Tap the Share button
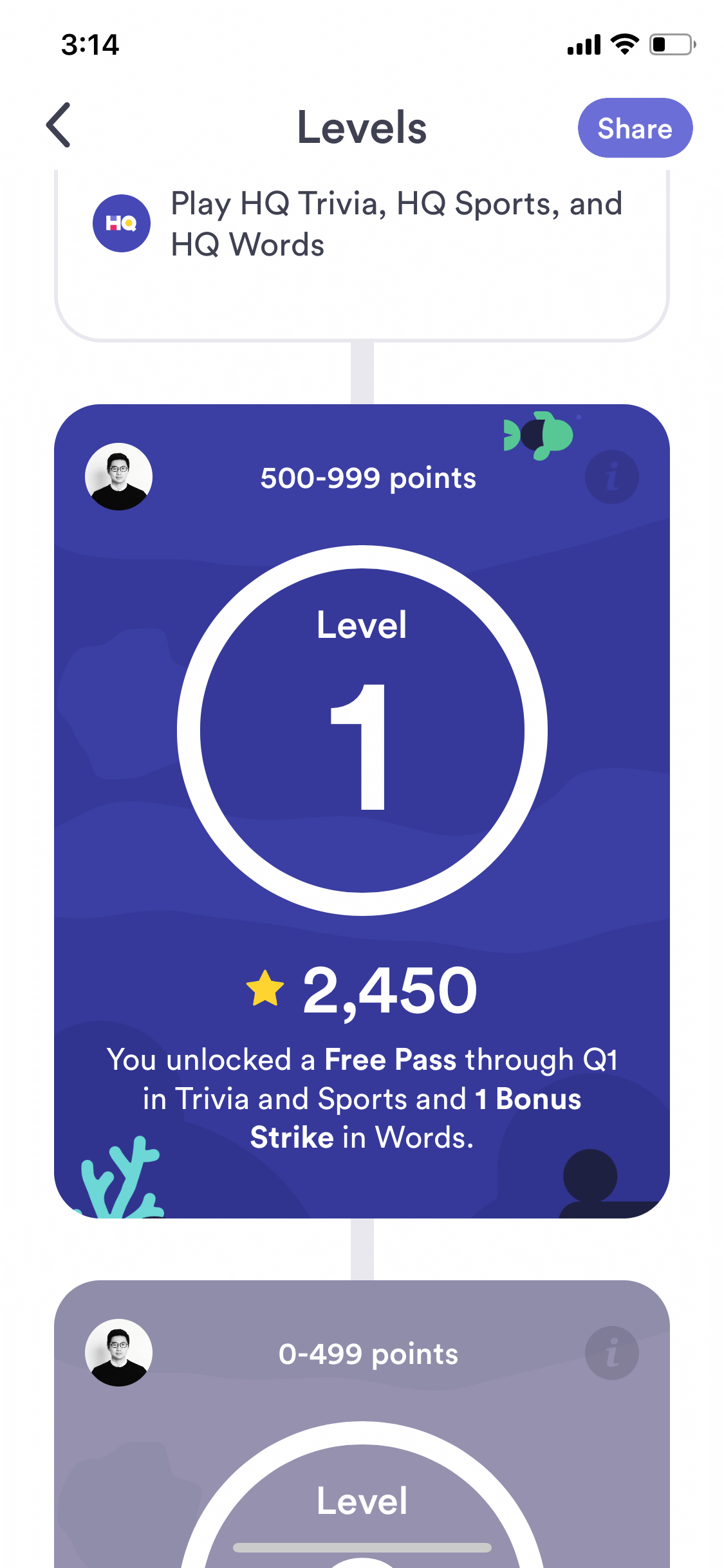The width and height of the screenshot is (724, 1568). pyautogui.click(x=635, y=128)
